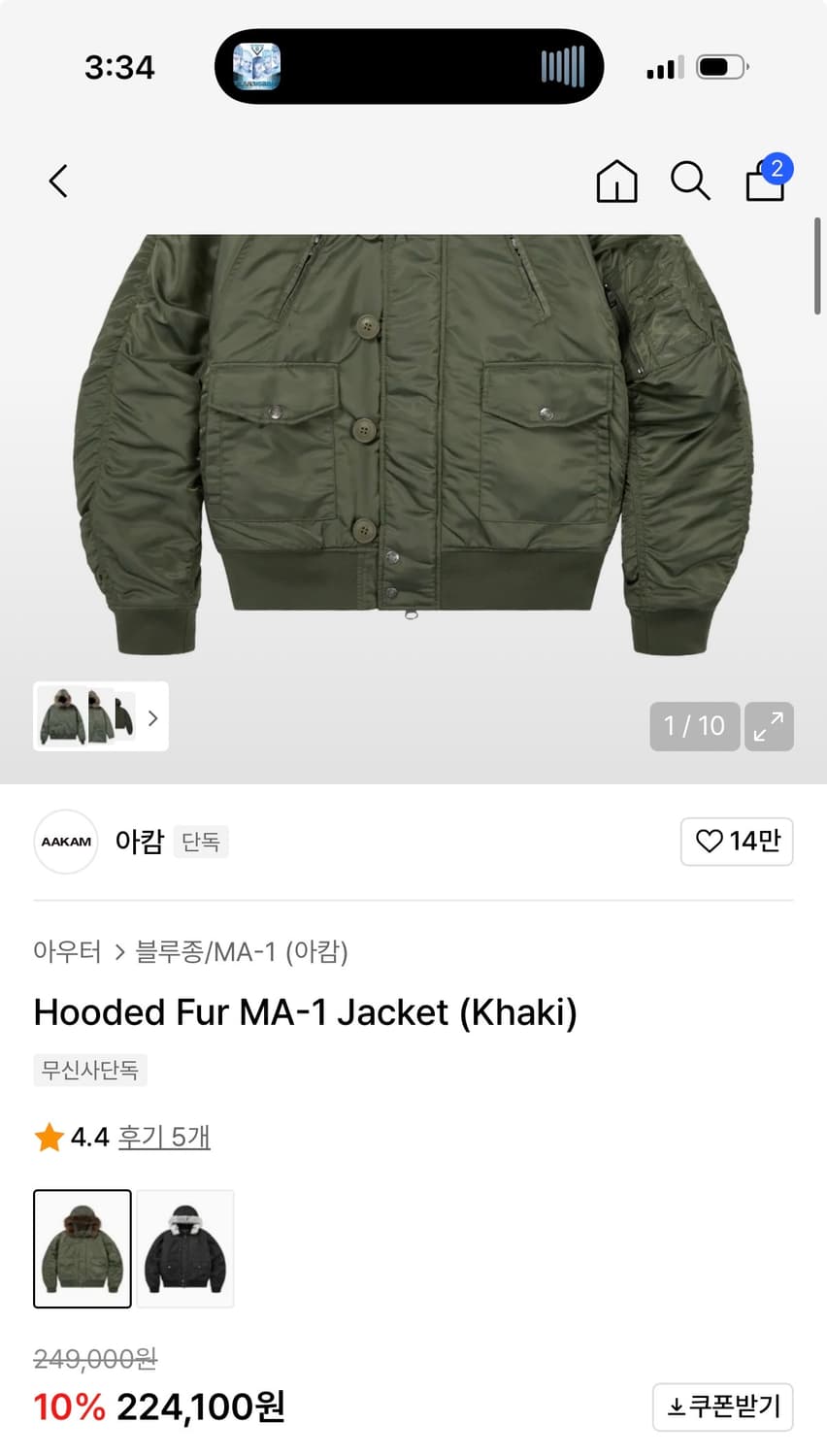Open the 후기 5개 reviews link
827x1456 pixels.
coord(163,1137)
